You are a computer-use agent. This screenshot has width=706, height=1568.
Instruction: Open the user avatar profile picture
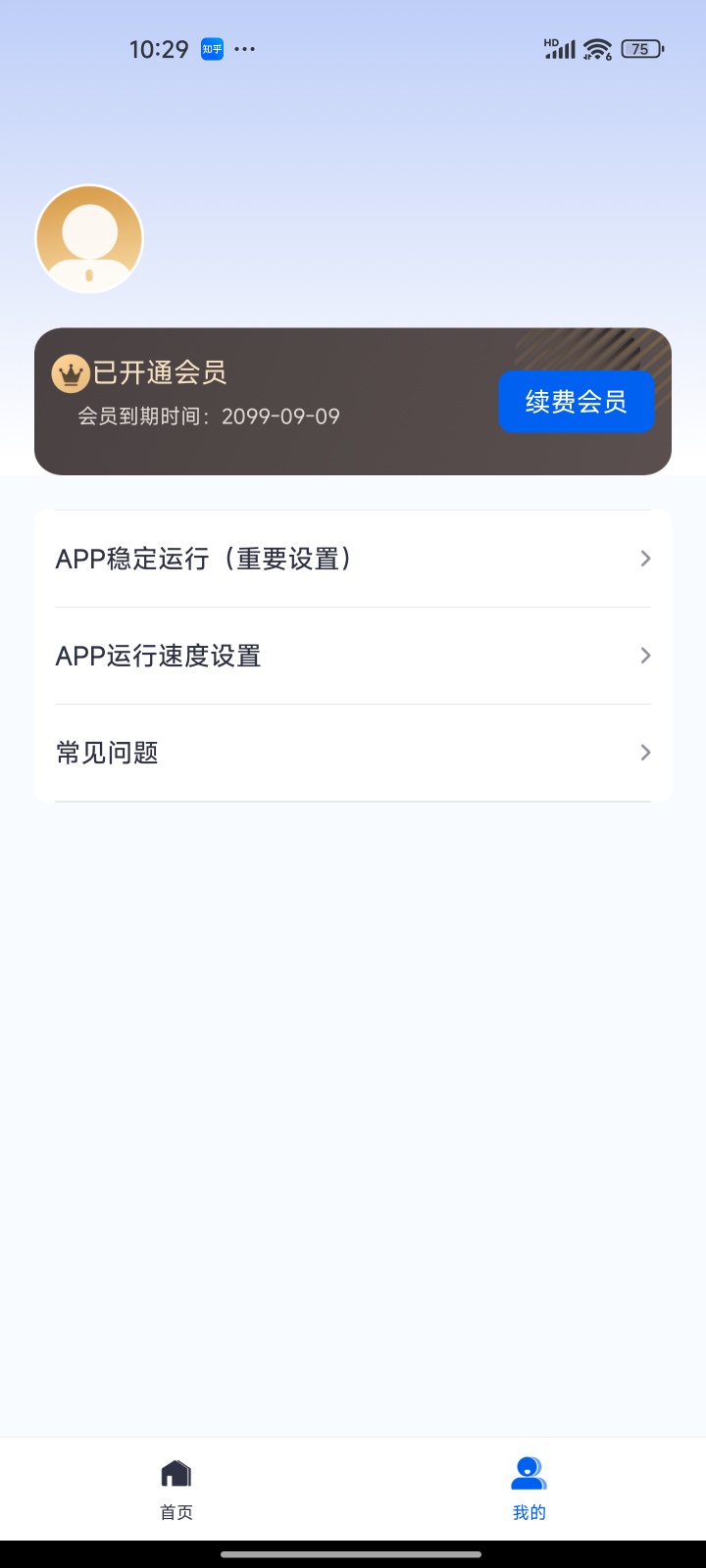(x=89, y=238)
